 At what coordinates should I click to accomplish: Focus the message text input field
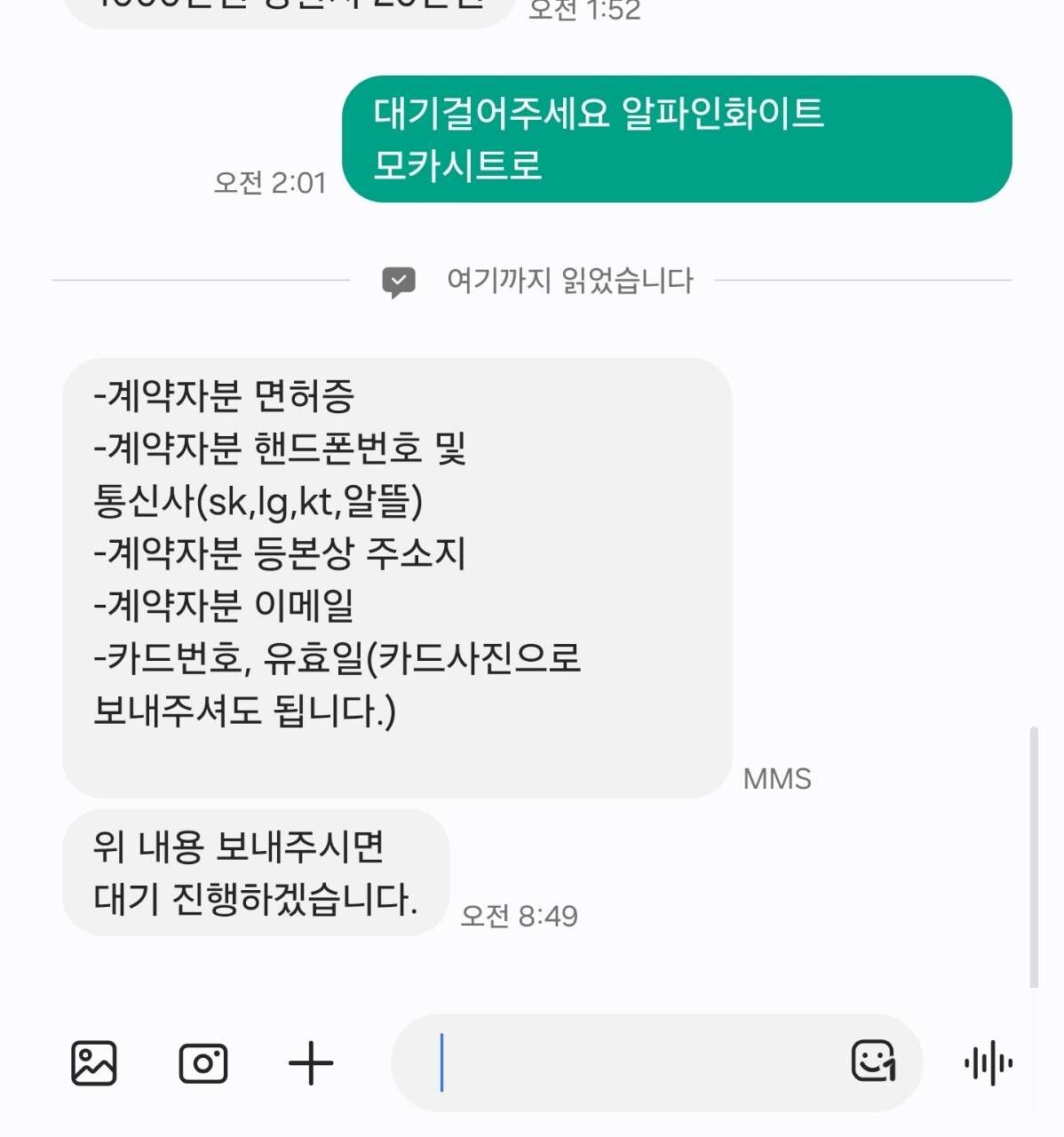[x=622, y=1063]
